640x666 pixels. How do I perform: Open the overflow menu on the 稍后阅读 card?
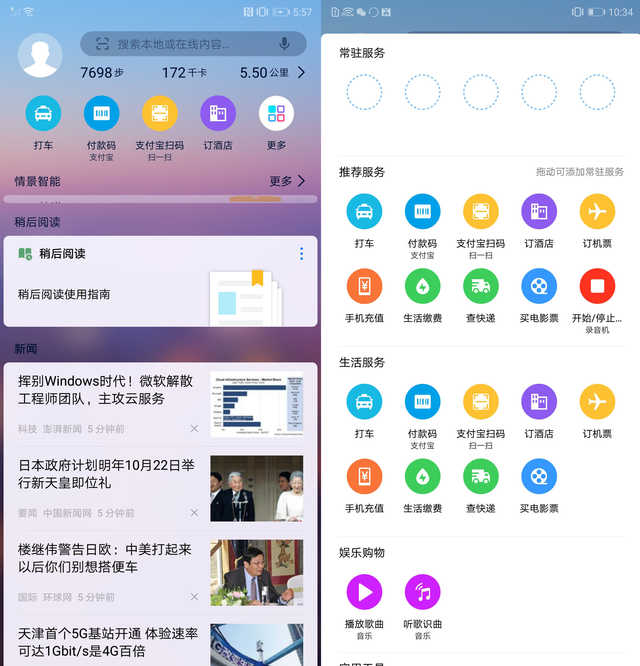[x=301, y=254]
